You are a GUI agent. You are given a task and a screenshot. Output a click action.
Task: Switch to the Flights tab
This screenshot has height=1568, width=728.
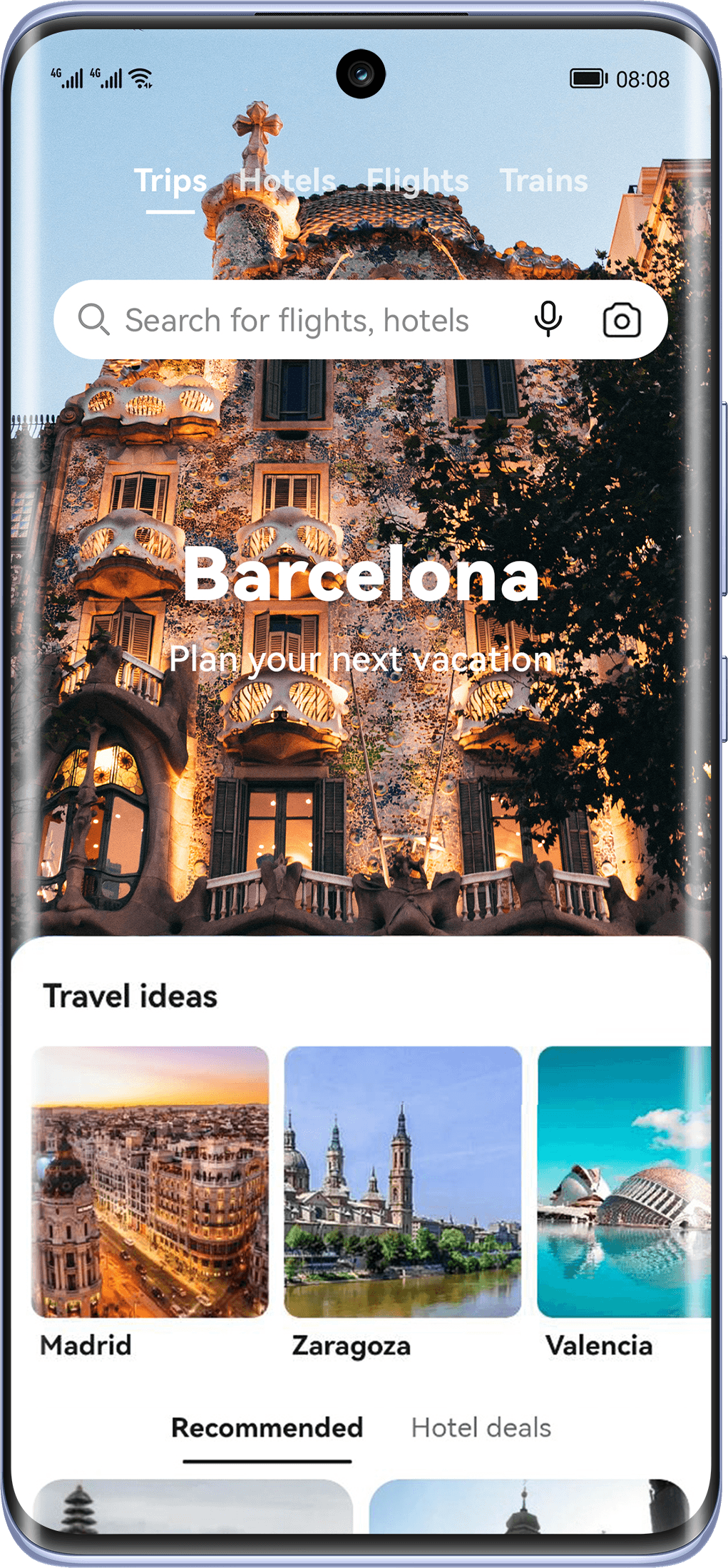(417, 181)
